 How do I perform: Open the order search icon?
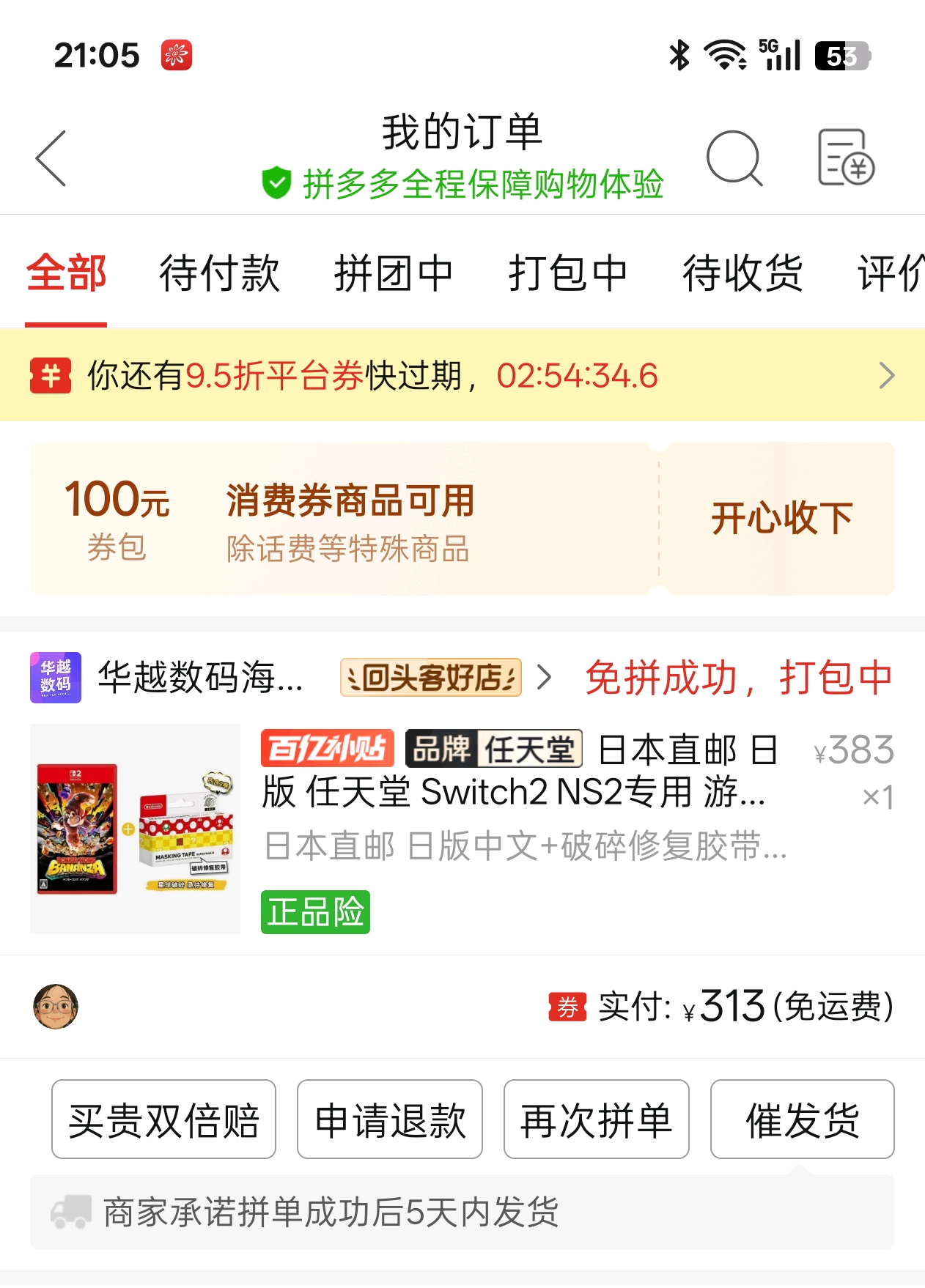(x=734, y=158)
